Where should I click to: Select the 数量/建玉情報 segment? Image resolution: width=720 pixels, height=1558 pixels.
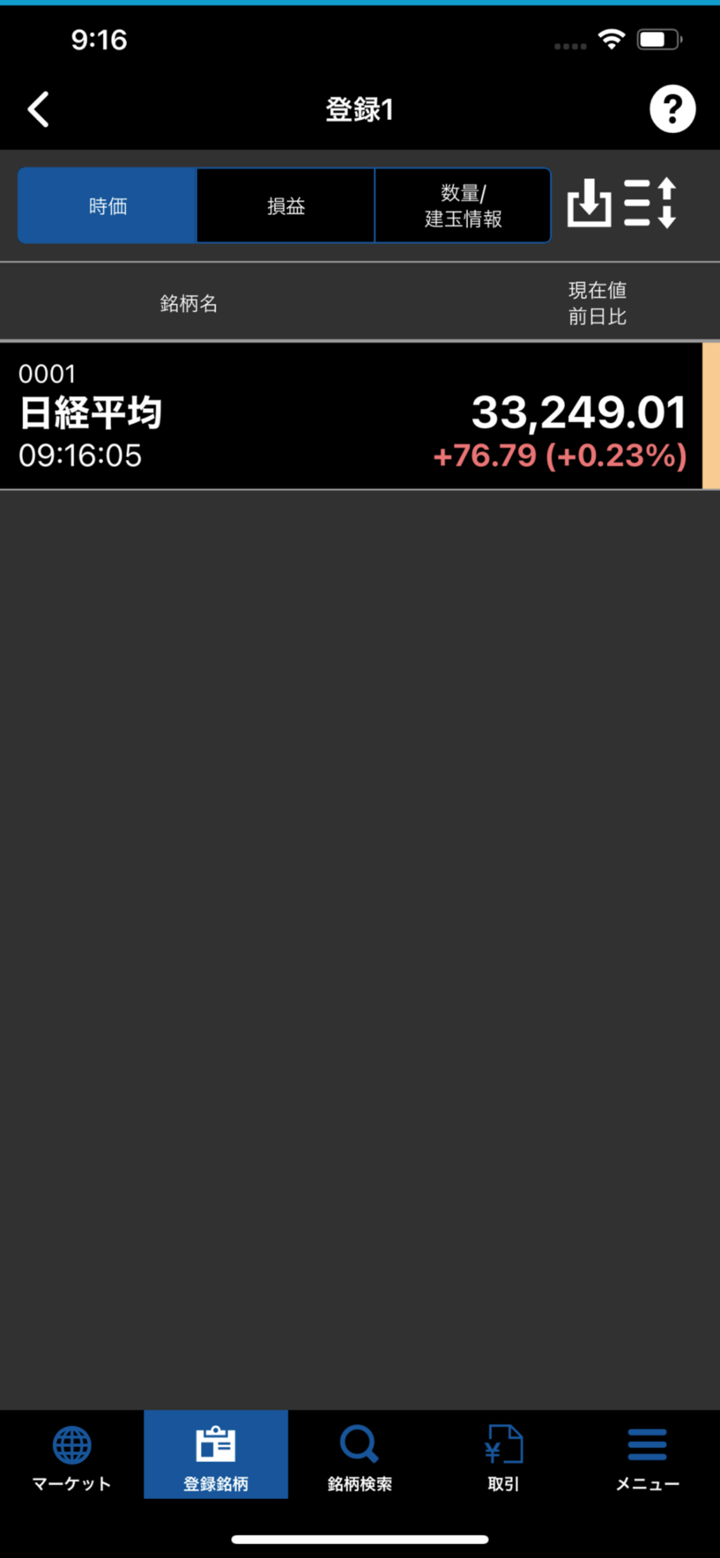coord(462,206)
